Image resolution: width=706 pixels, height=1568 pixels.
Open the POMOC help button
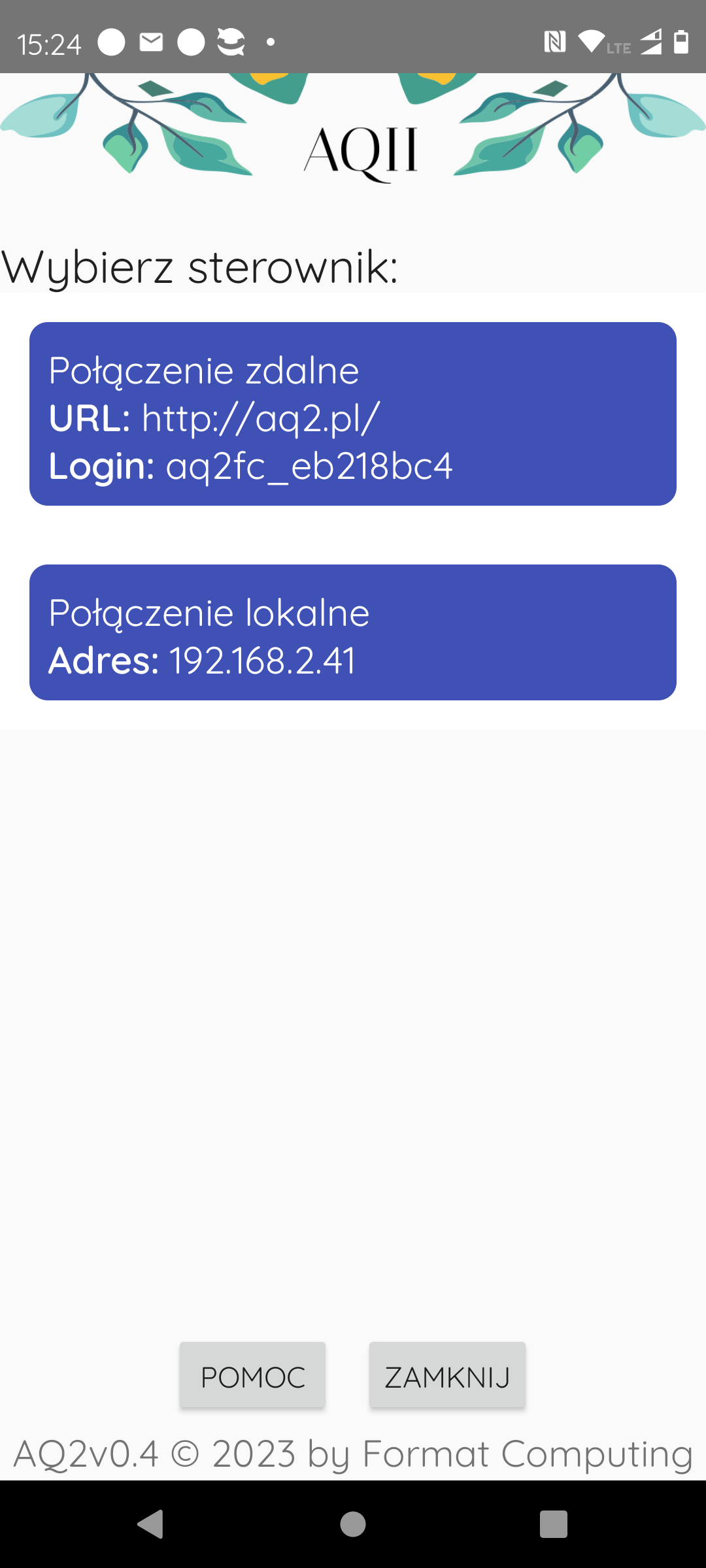click(x=252, y=1375)
